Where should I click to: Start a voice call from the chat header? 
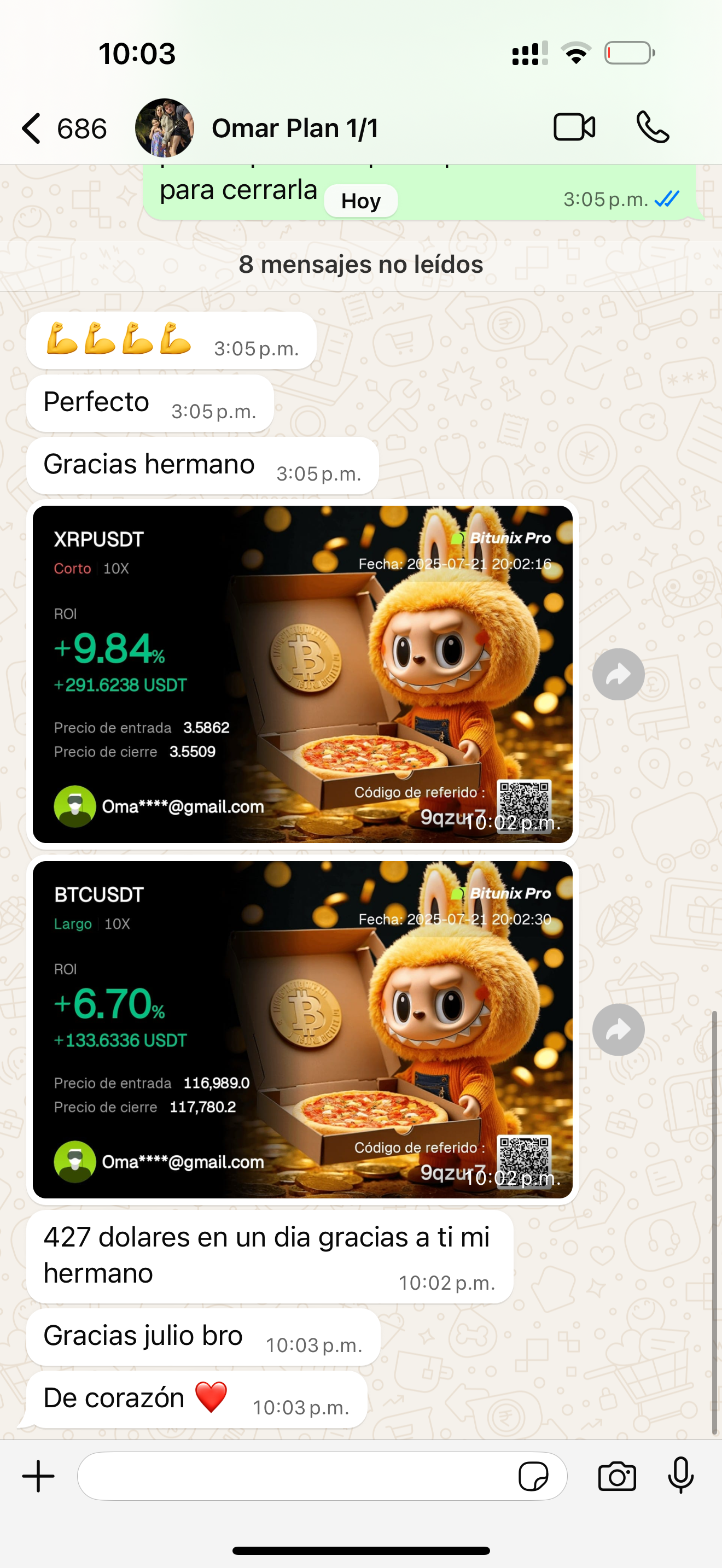(x=654, y=128)
